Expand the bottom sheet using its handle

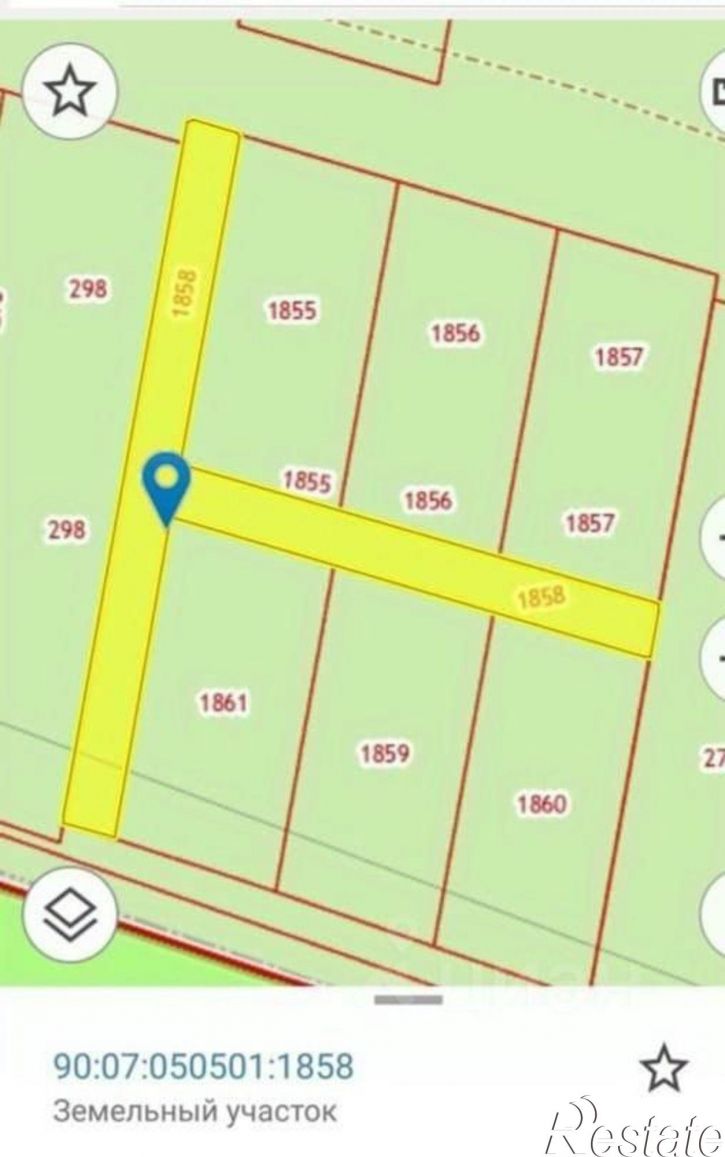408,999
